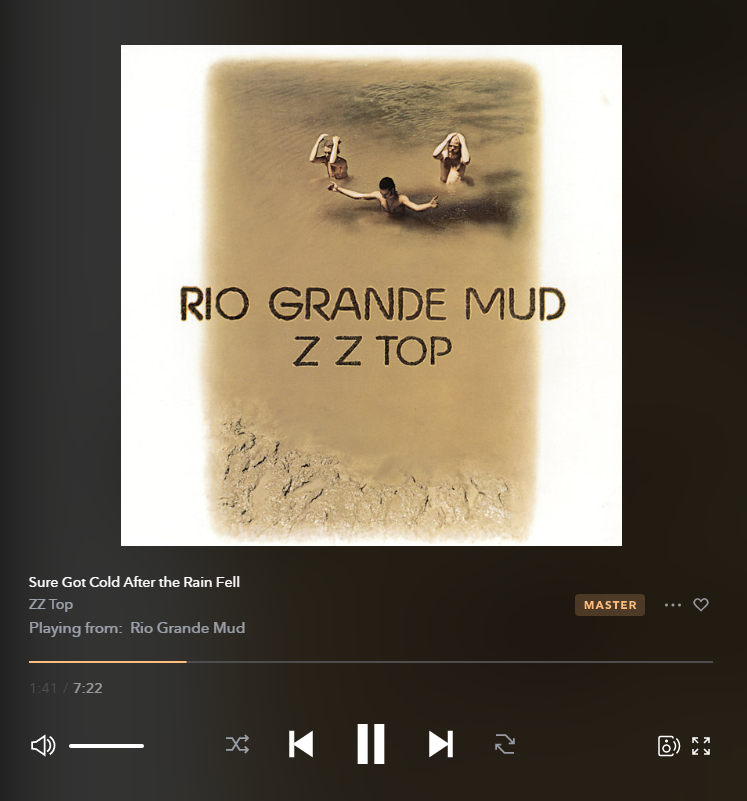Toggle repeat mode
This screenshot has width=747, height=801.
[505, 744]
